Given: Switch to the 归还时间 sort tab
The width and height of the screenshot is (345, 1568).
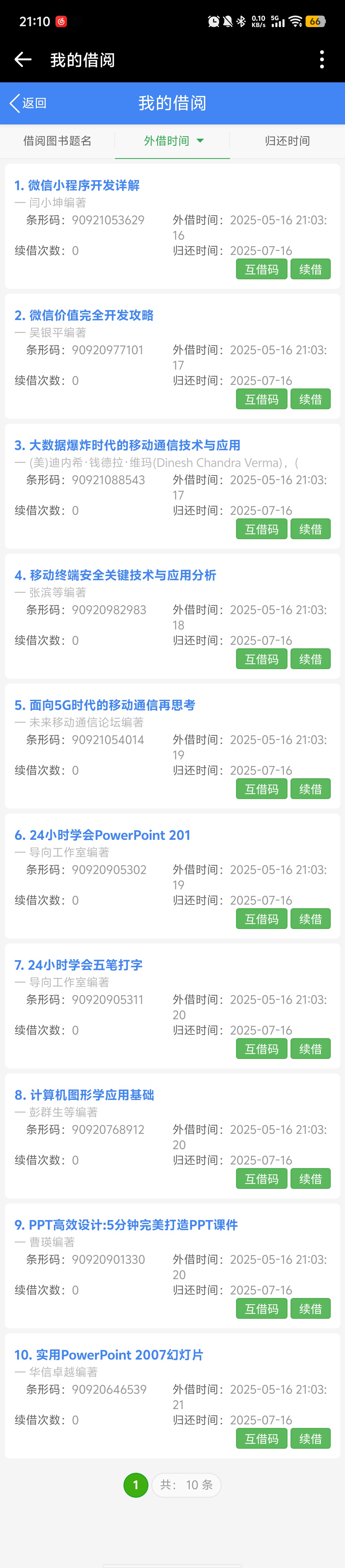Looking at the screenshot, I should coord(287,141).
